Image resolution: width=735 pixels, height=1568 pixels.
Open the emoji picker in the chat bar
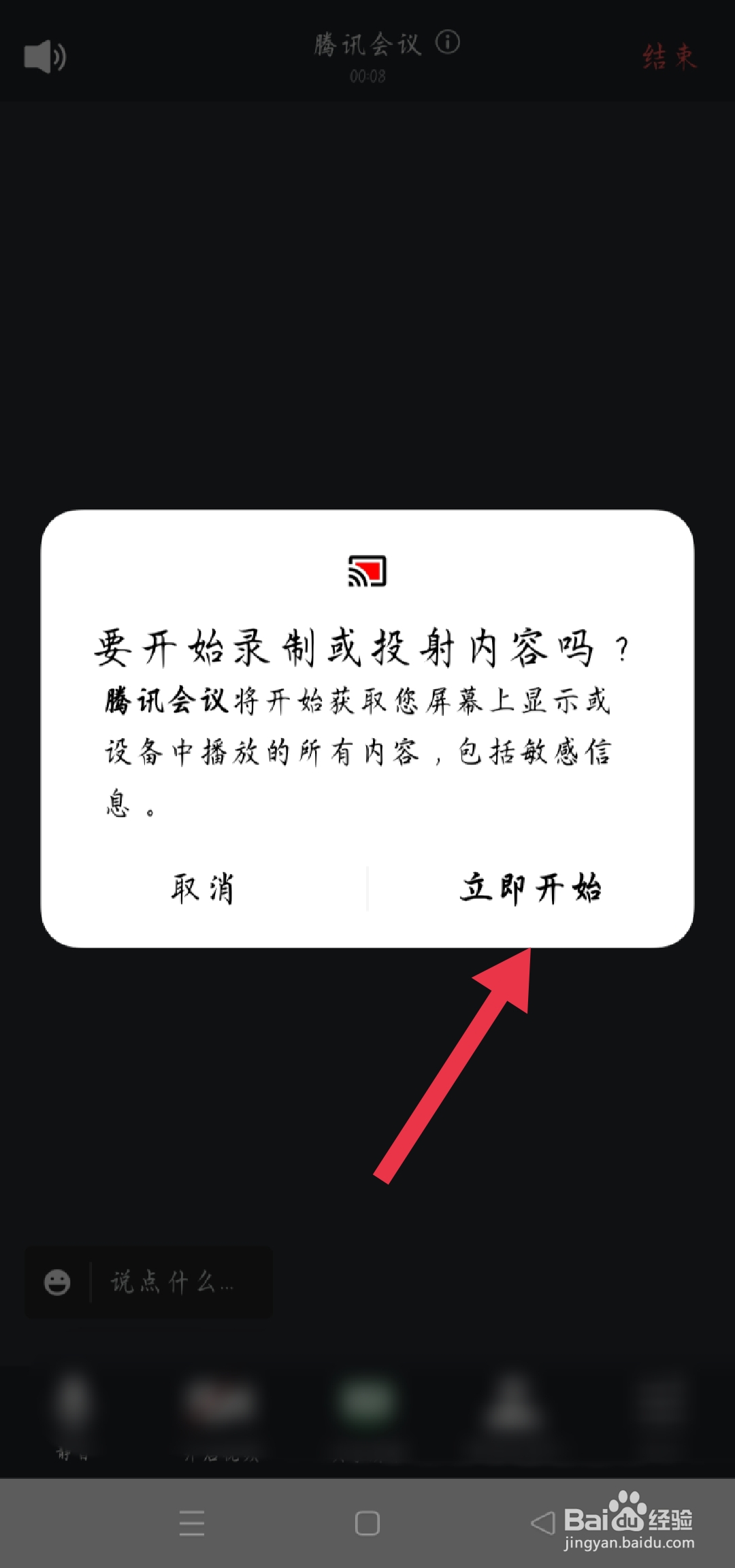tap(56, 1282)
